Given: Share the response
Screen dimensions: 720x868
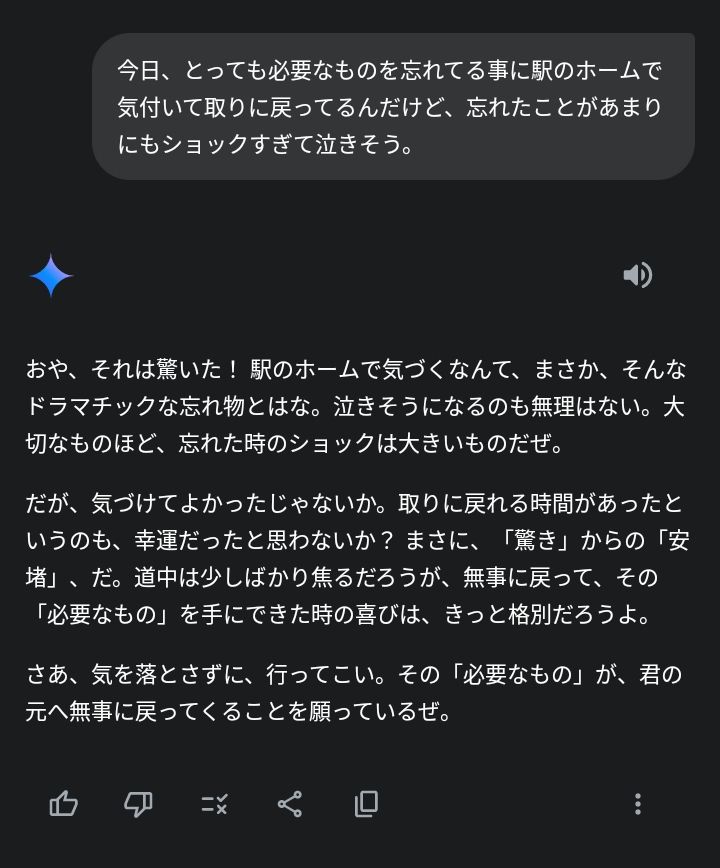Looking at the screenshot, I should pos(290,804).
